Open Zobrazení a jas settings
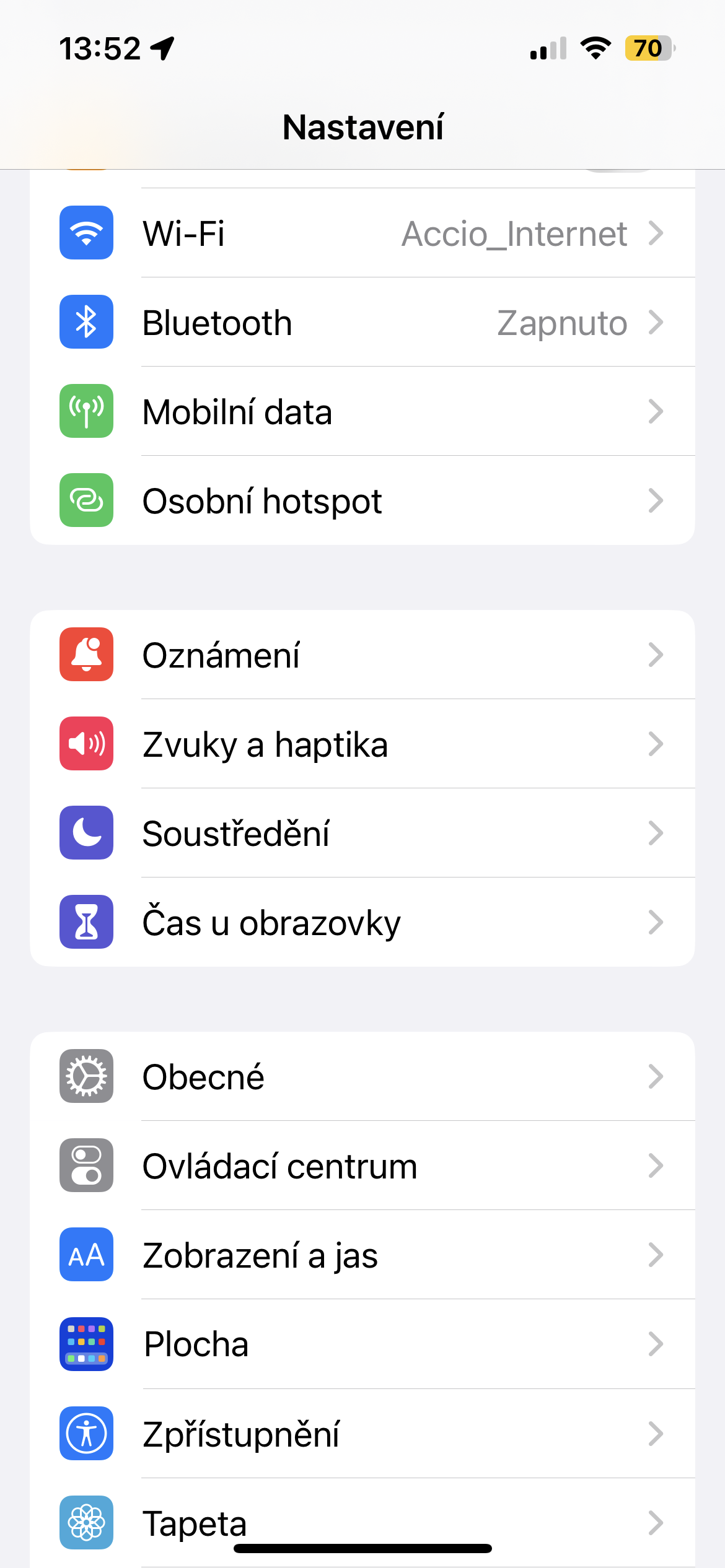Image resolution: width=725 pixels, height=1568 pixels. (x=362, y=1255)
